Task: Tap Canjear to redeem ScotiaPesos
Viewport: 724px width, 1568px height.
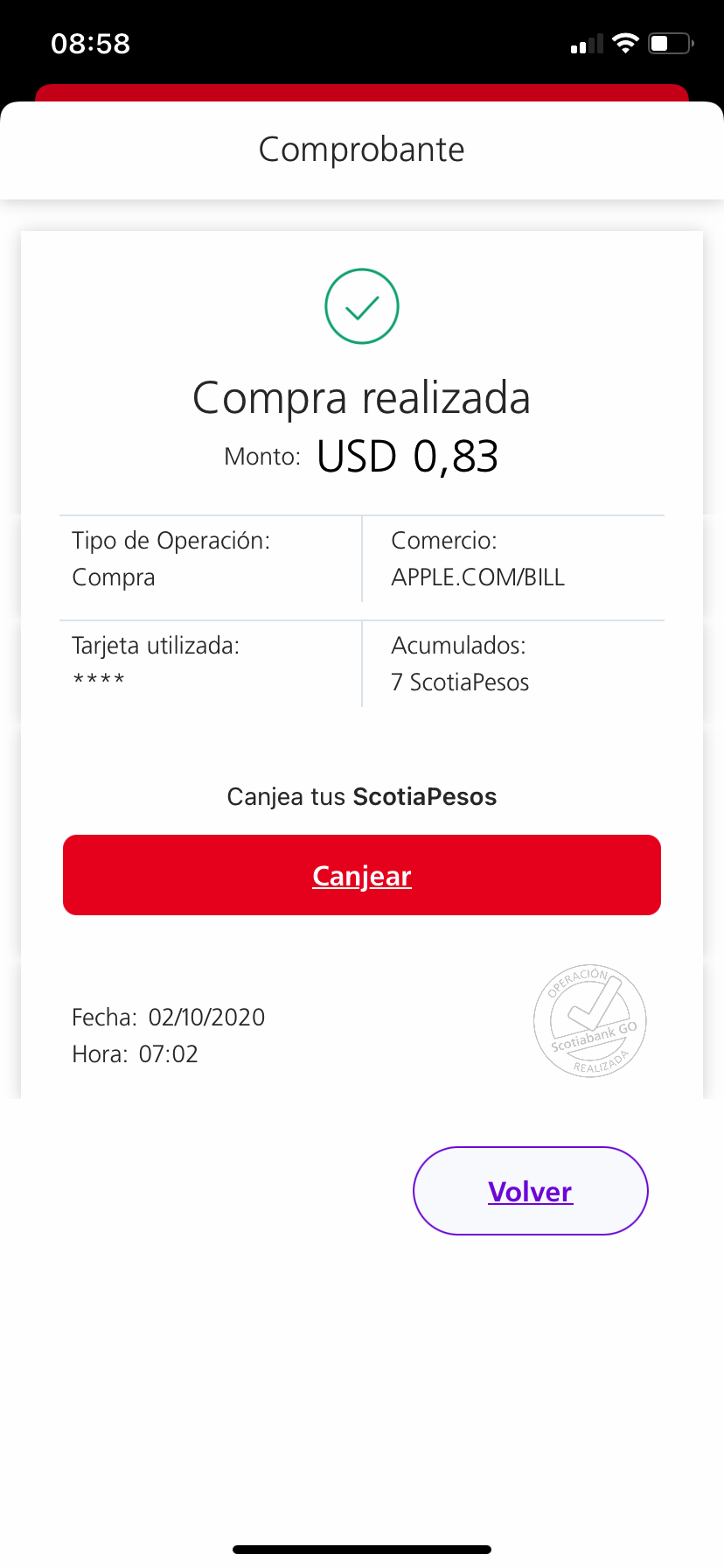Action: 362,875
